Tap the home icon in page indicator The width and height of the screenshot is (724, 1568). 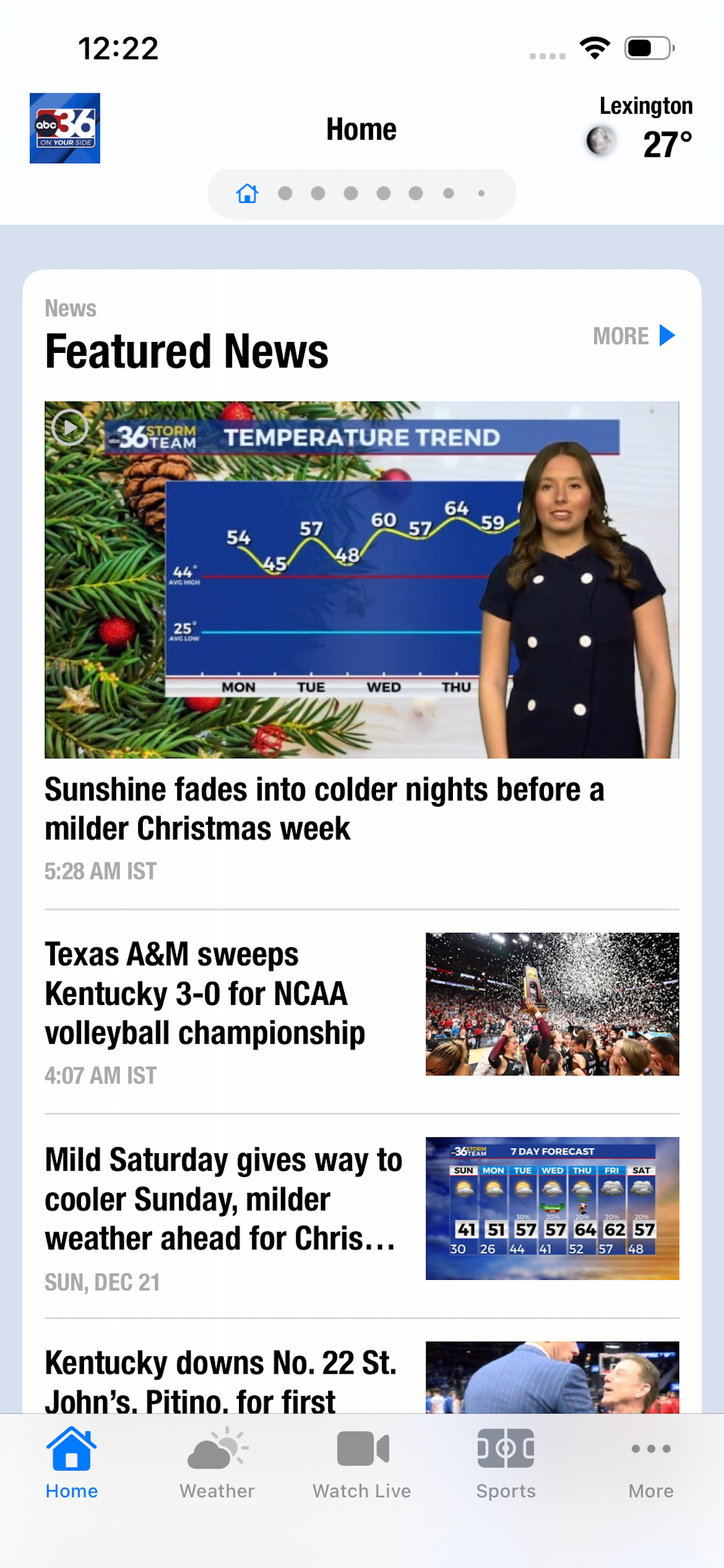pos(247,194)
